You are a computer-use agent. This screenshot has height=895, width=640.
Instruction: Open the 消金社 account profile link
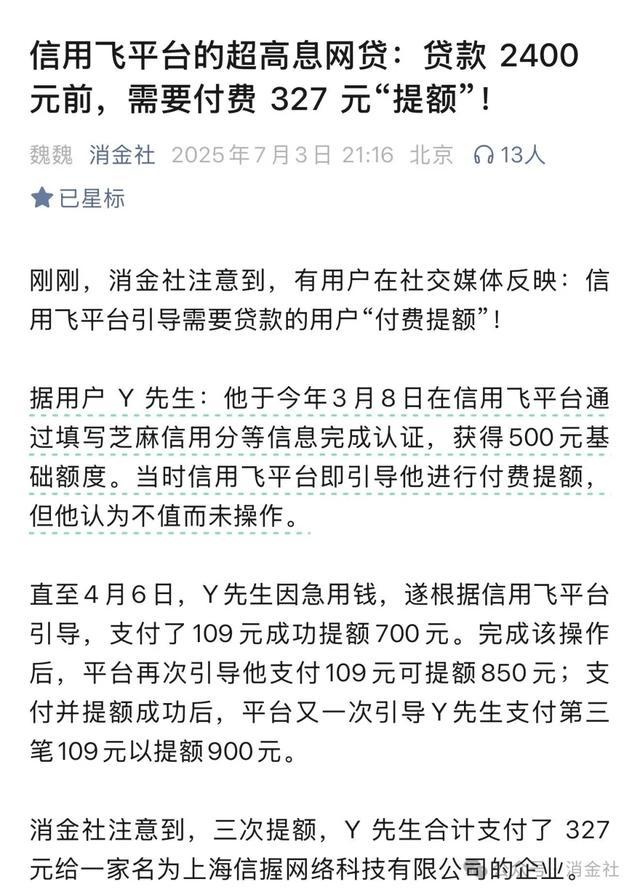pos(122,155)
